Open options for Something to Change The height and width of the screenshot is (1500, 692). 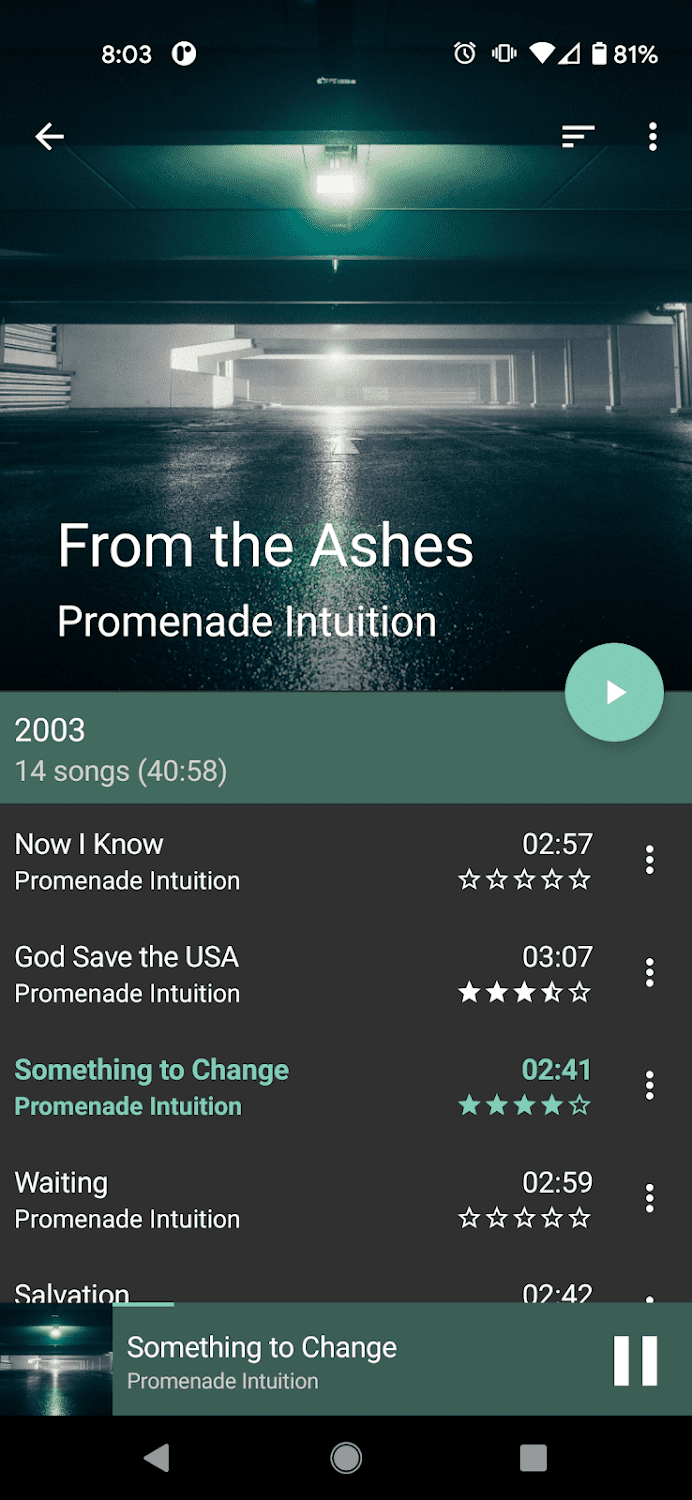click(x=649, y=1085)
